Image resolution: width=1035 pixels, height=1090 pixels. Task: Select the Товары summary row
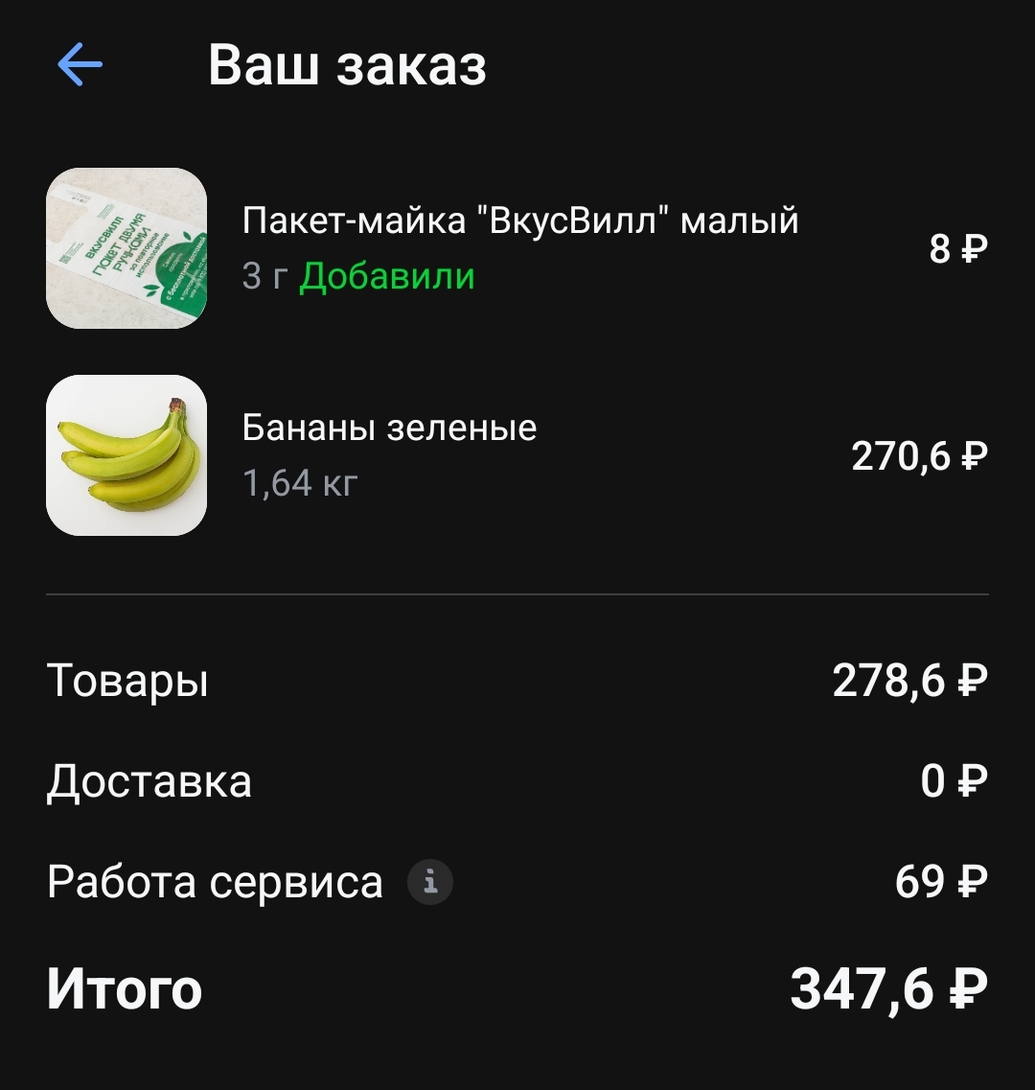click(126, 680)
